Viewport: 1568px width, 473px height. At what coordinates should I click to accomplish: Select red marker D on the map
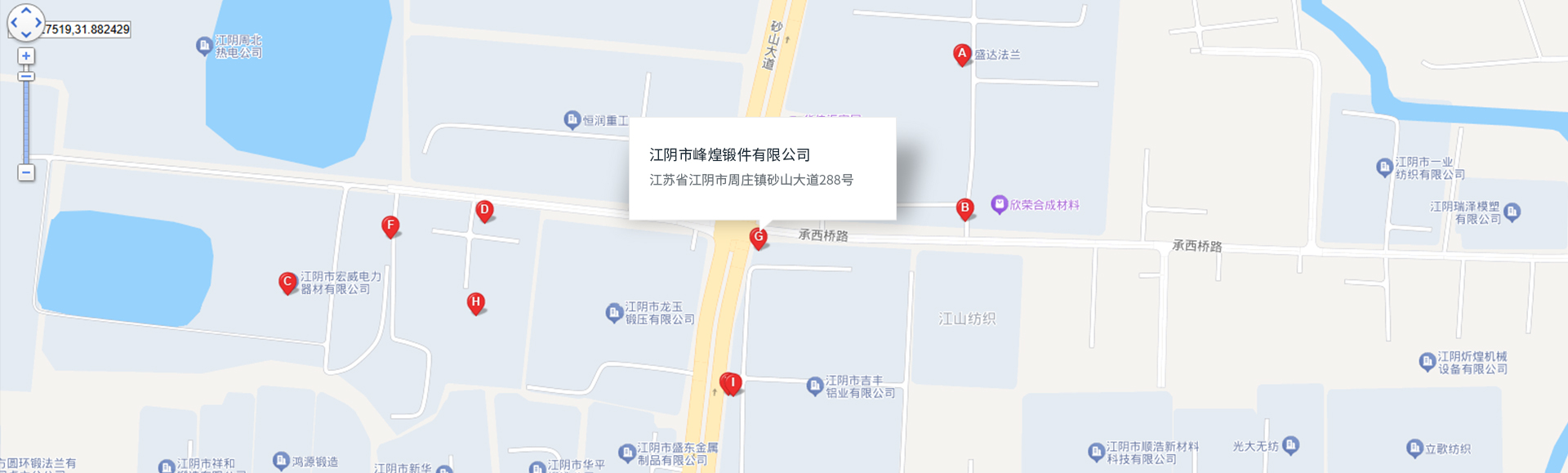point(484,210)
